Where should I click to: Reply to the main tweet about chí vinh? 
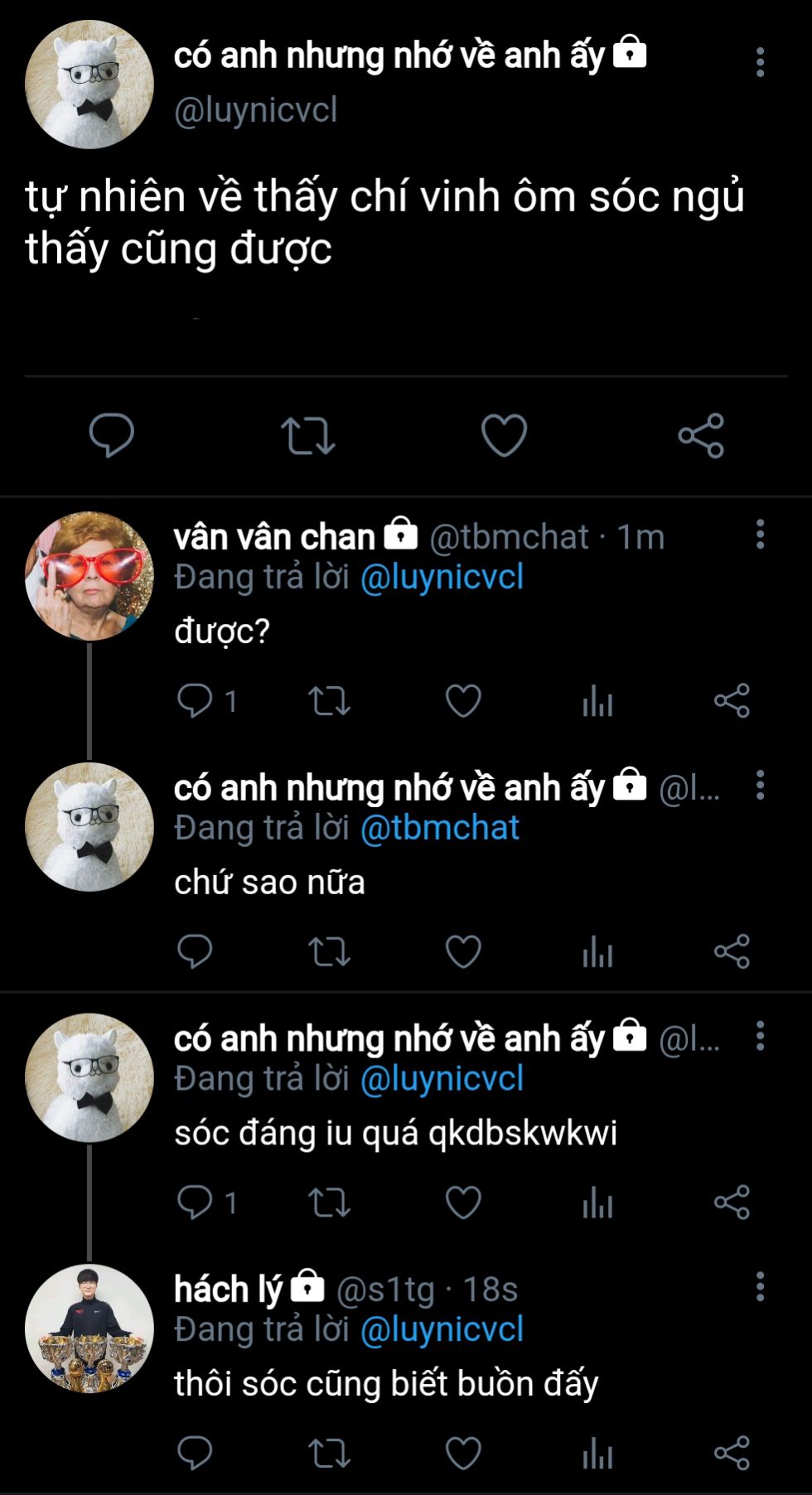pyautogui.click(x=111, y=434)
